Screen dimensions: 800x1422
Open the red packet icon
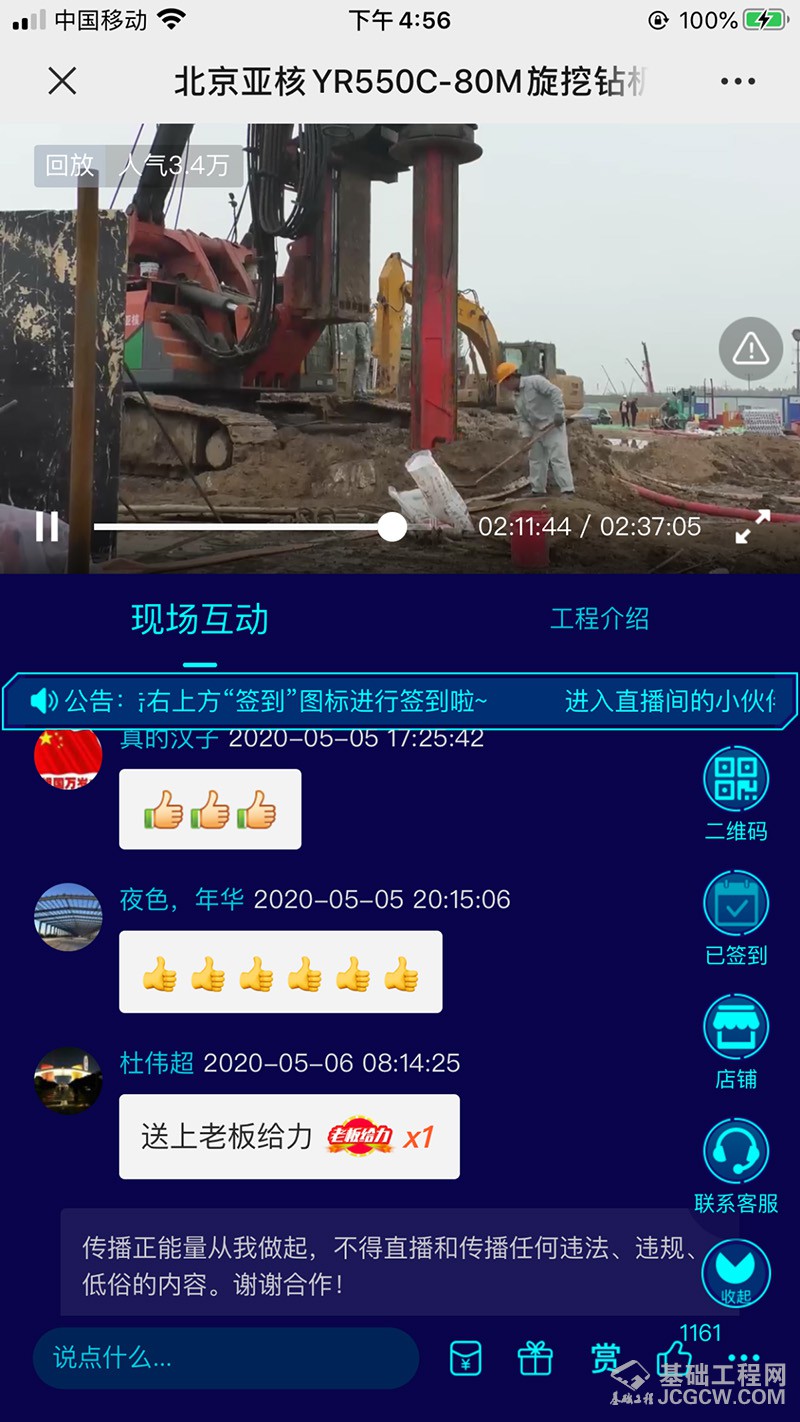click(x=466, y=1358)
